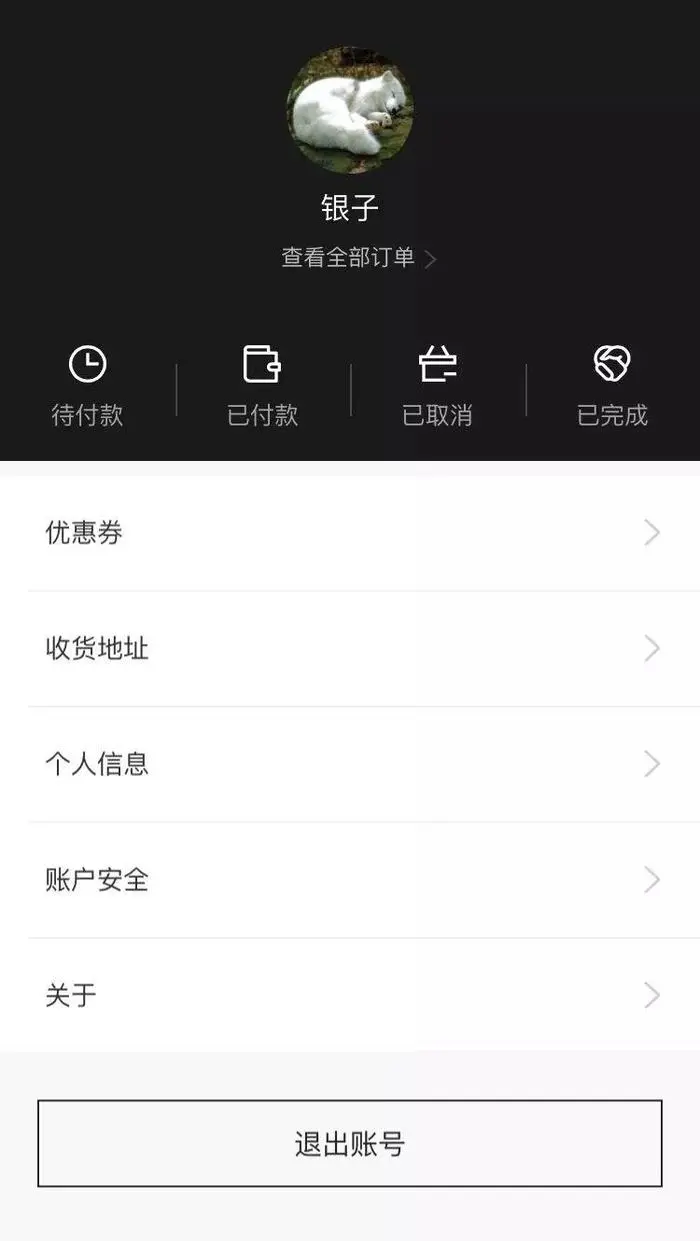The width and height of the screenshot is (700, 1241).
Task: View 已完成 completed orders
Action: [612, 387]
